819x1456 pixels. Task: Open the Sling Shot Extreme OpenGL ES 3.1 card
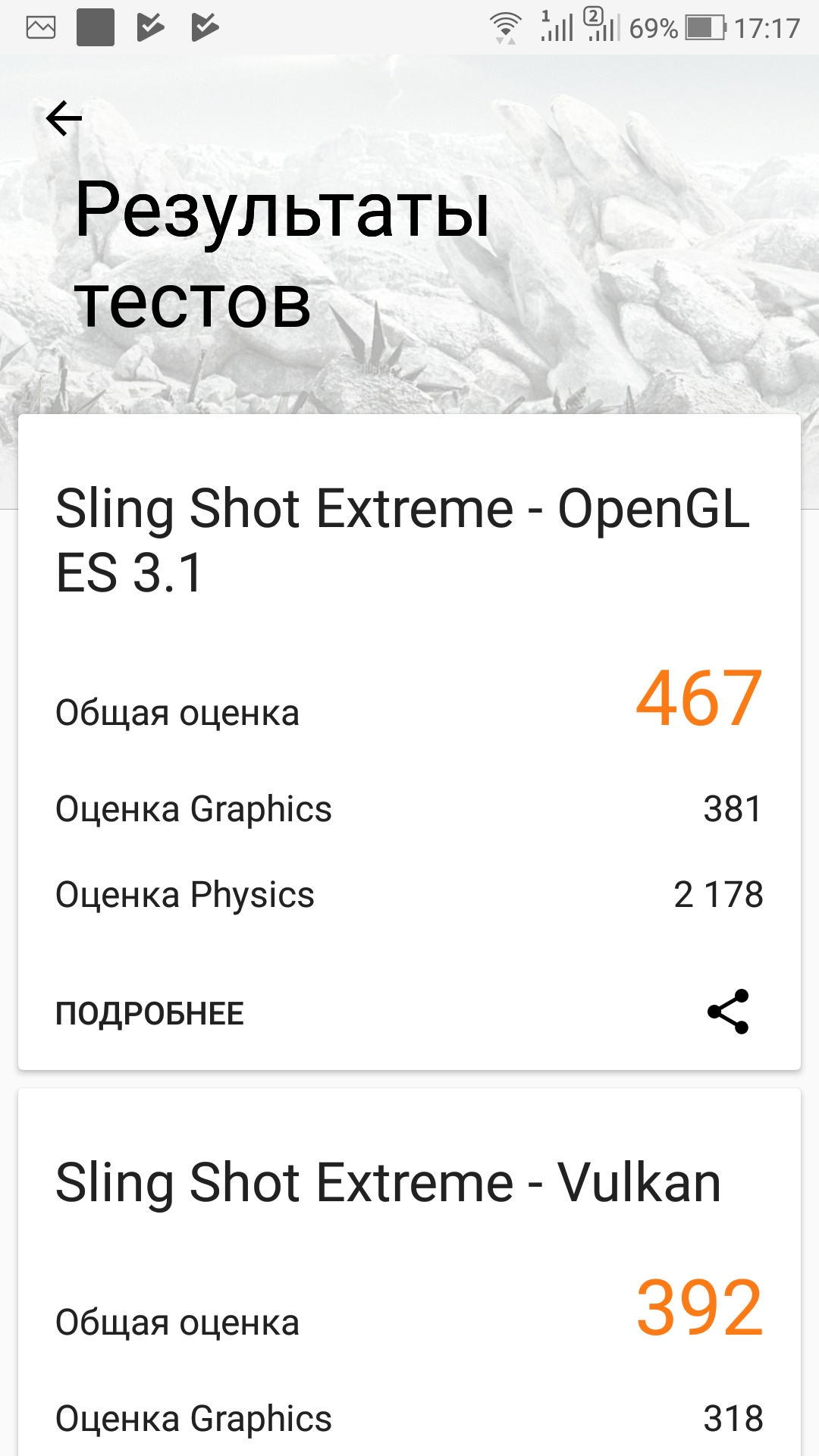[402, 540]
